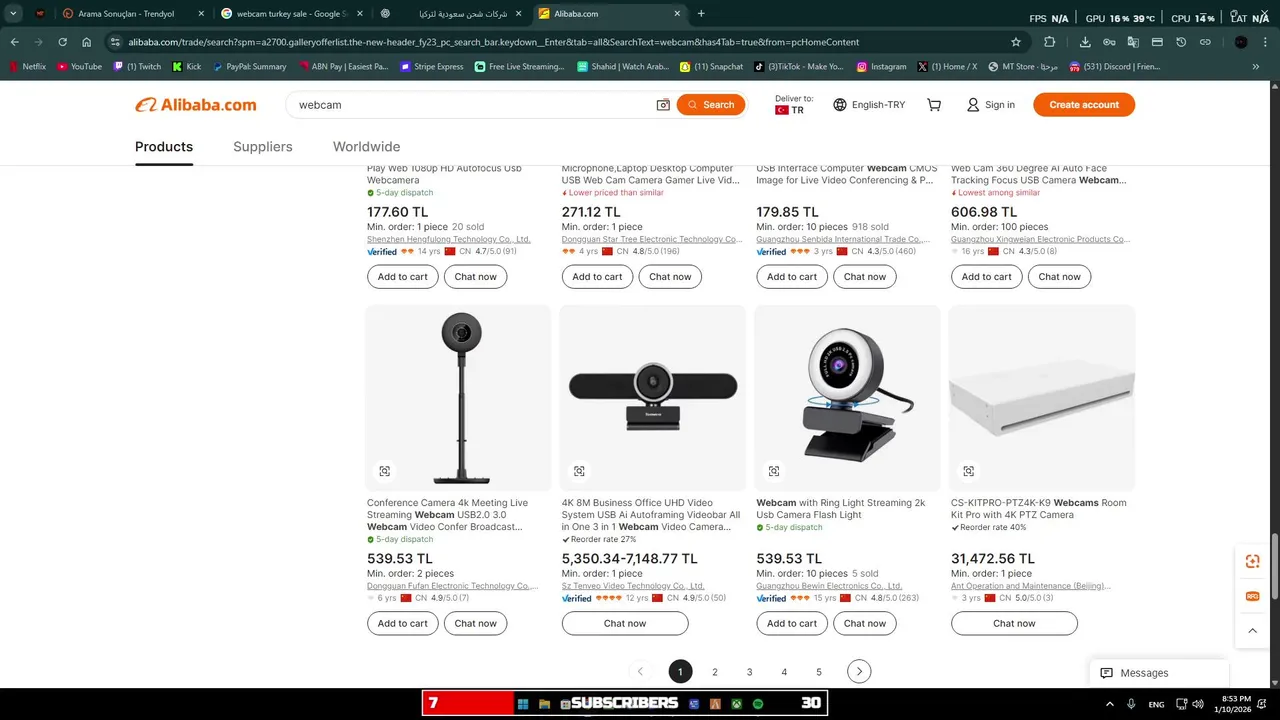
Task: Switch to the Worldwide tab
Action: point(366,147)
